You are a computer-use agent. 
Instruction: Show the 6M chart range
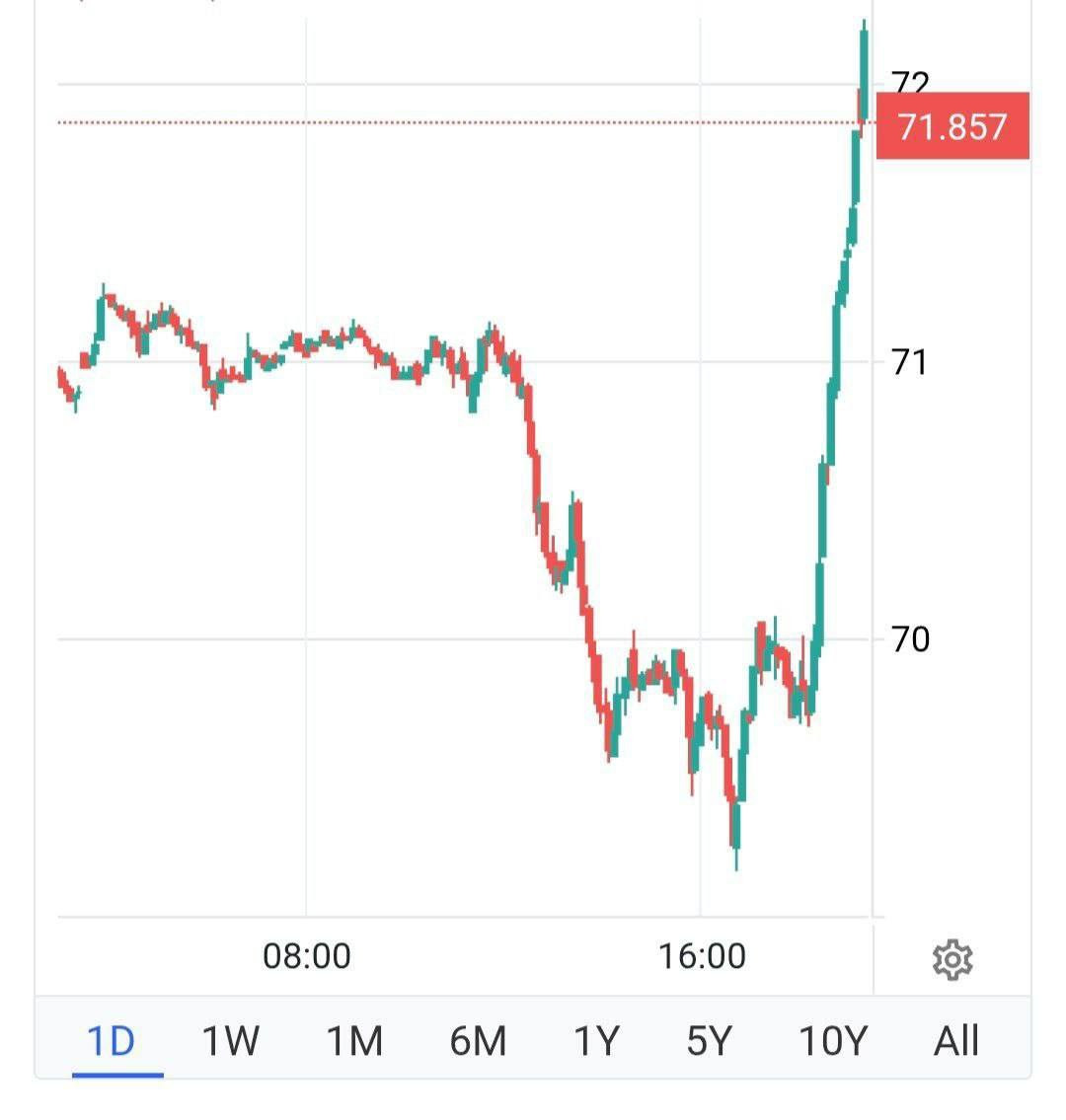pos(478,1041)
